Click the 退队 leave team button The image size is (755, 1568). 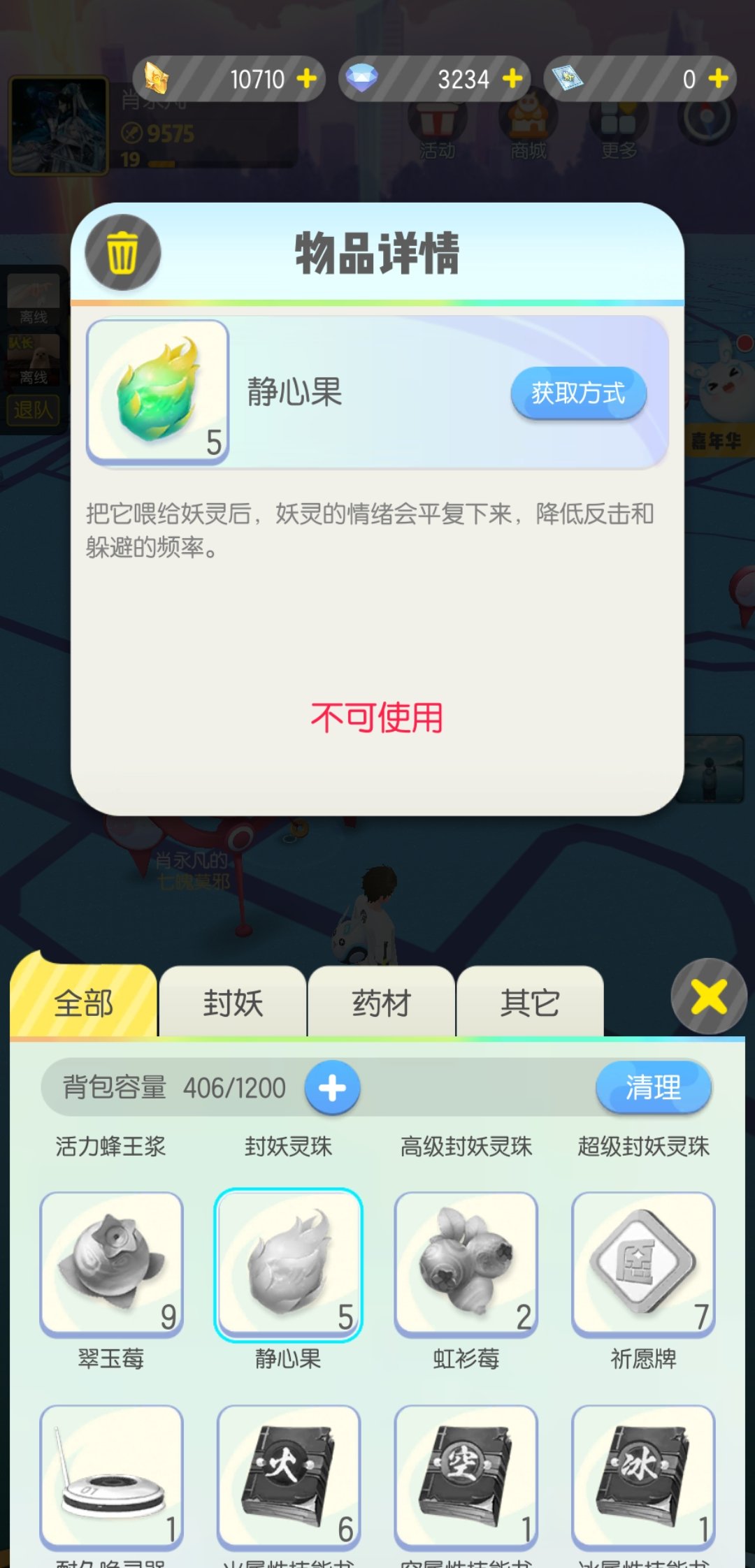(33, 411)
